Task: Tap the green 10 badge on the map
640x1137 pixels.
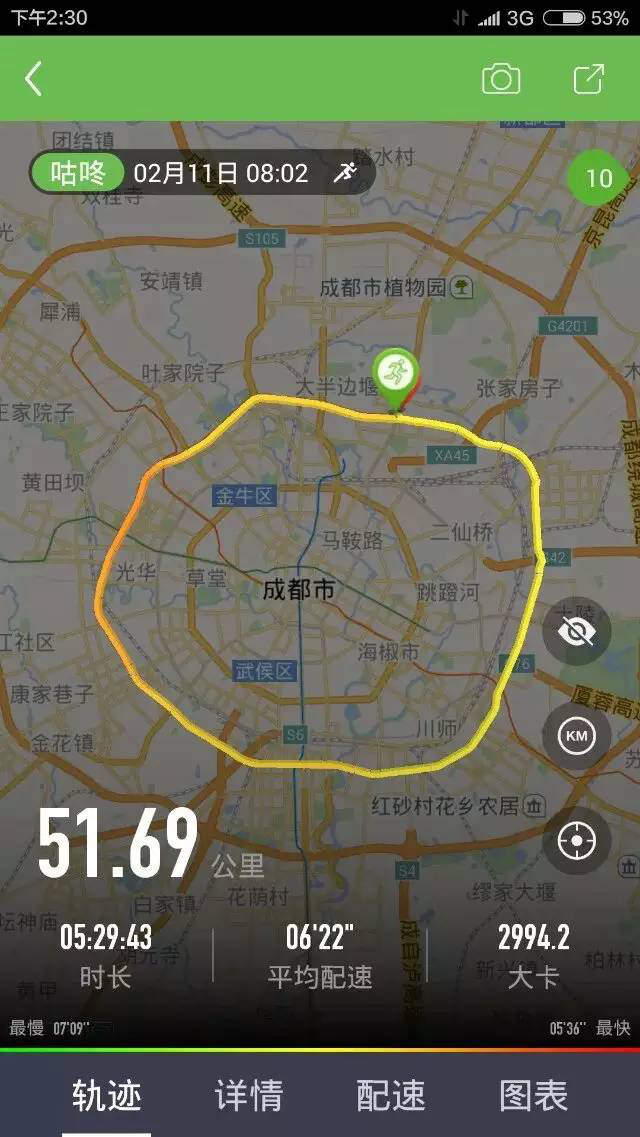Action: pyautogui.click(x=598, y=179)
